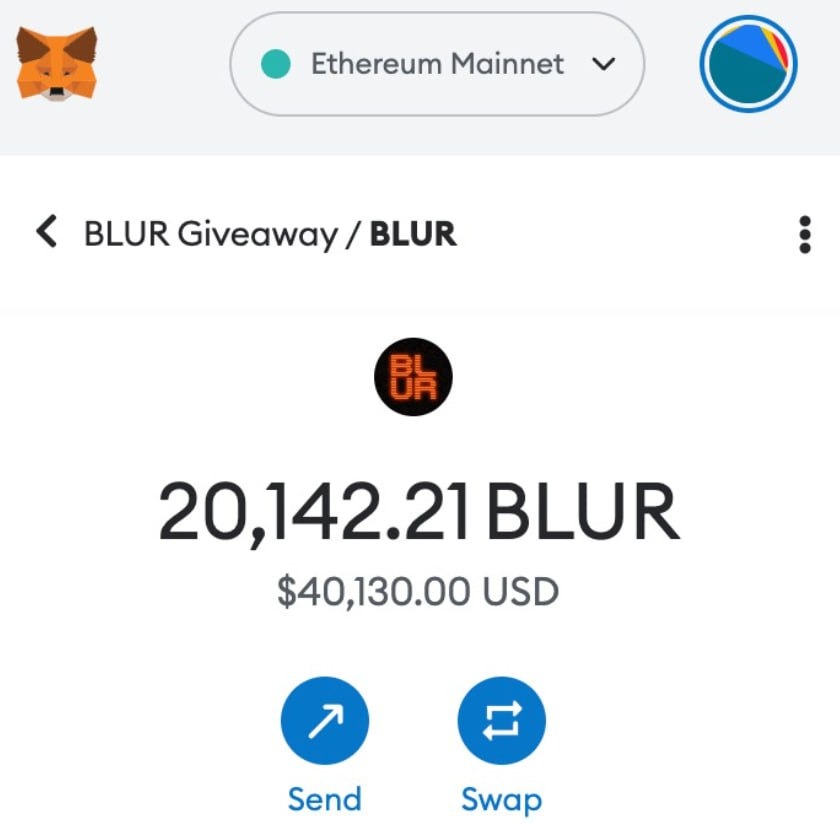Open the Ethereum Mainnet network dropdown
This screenshot has width=840, height=834.
click(437, 65)
